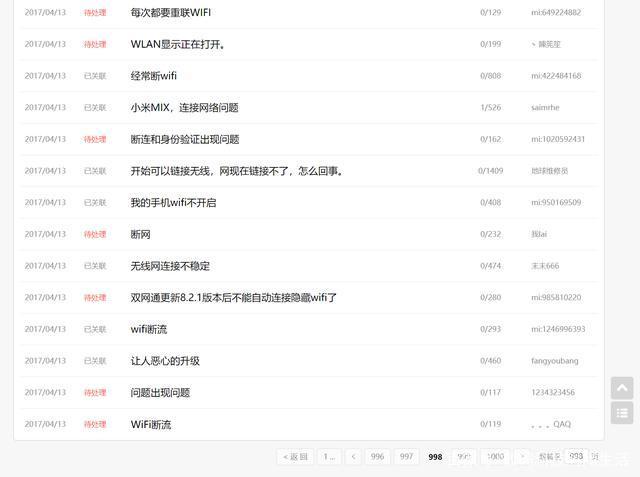Open thread WLAN显示正在打开
Image resolution: width=640 pixels, height=477 pixels.
click(177, 44)
